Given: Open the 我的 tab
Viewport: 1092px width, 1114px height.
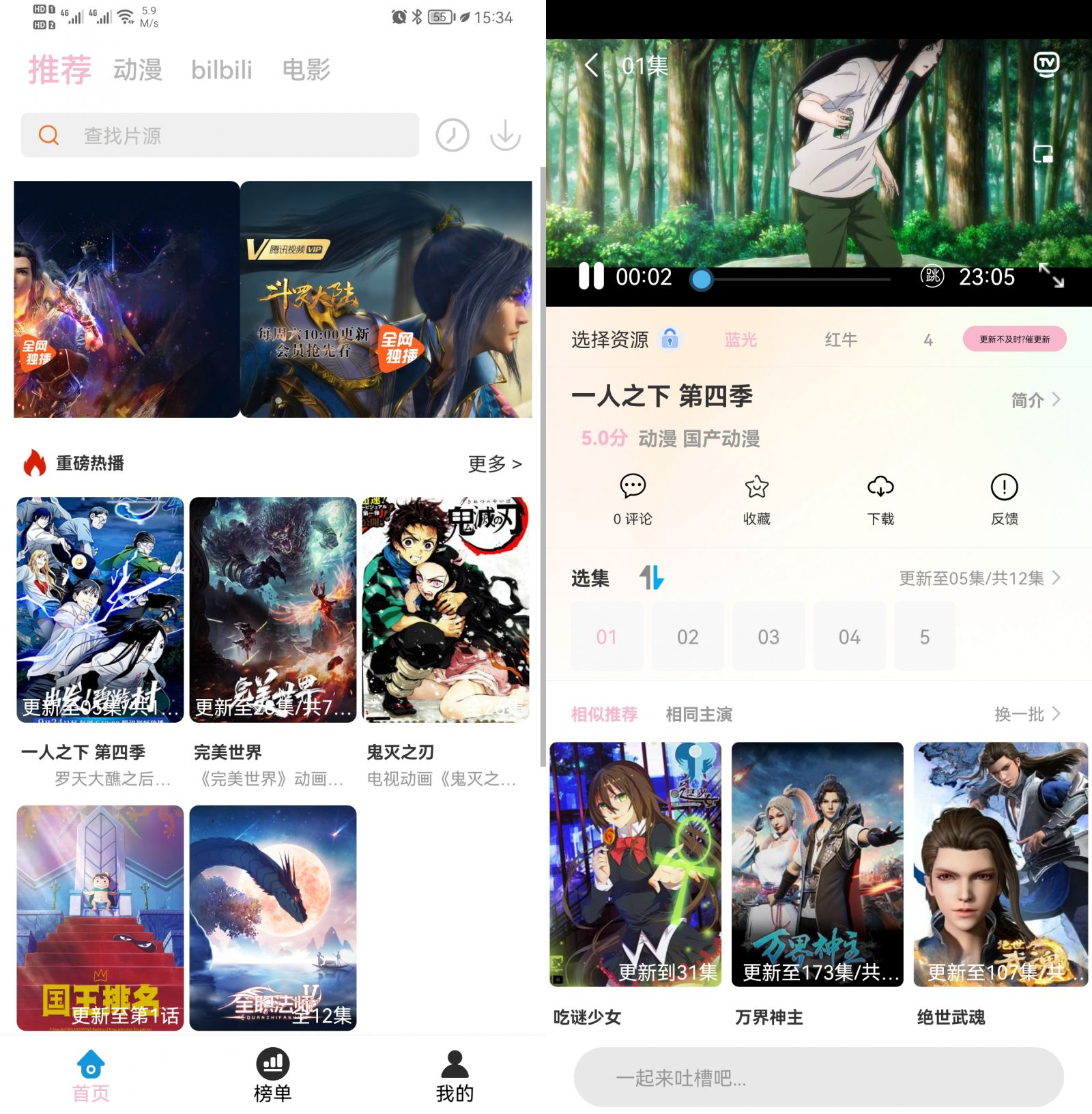Looking at the screenshot, I should (x=455, y=1075).
